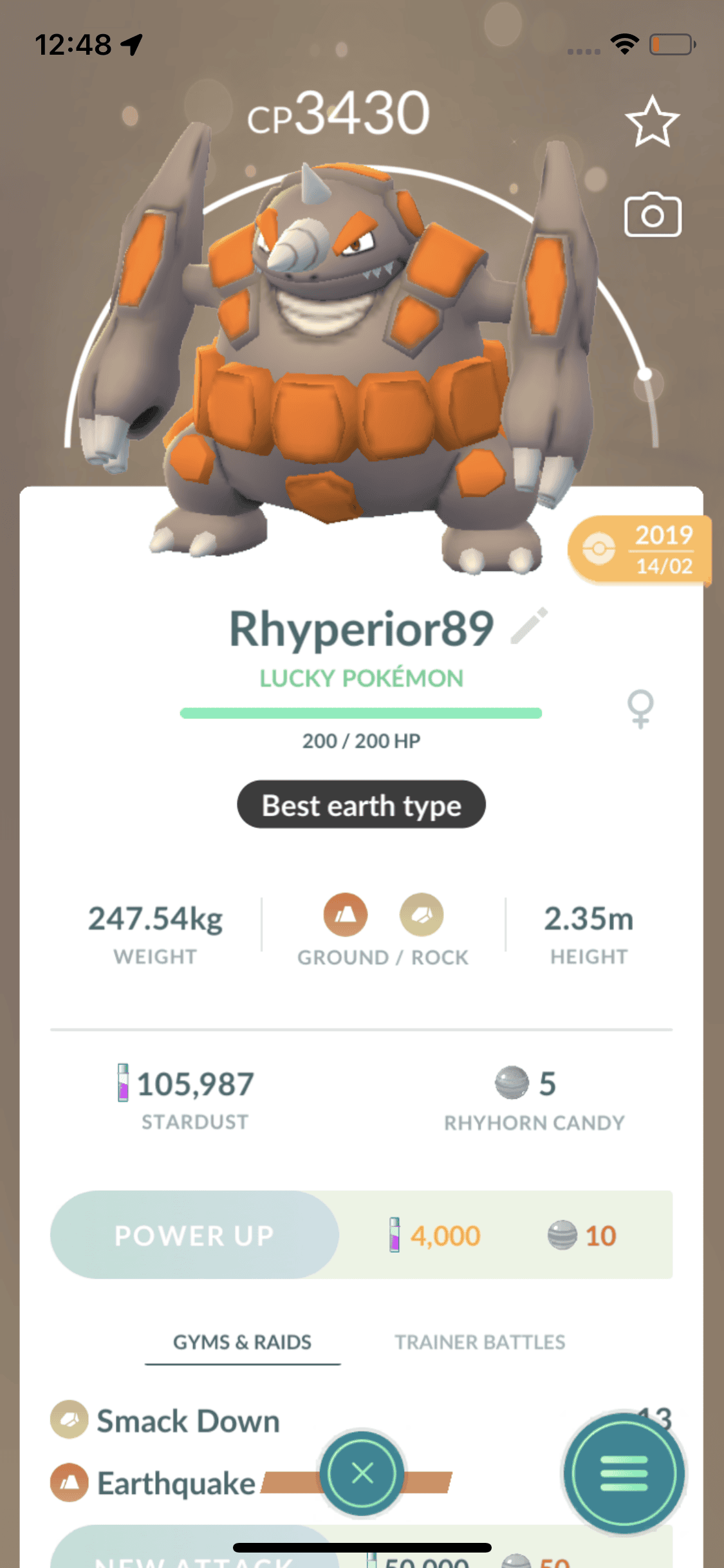
Task: Tap the Power Up button
Action: [x=194, y=1235]
